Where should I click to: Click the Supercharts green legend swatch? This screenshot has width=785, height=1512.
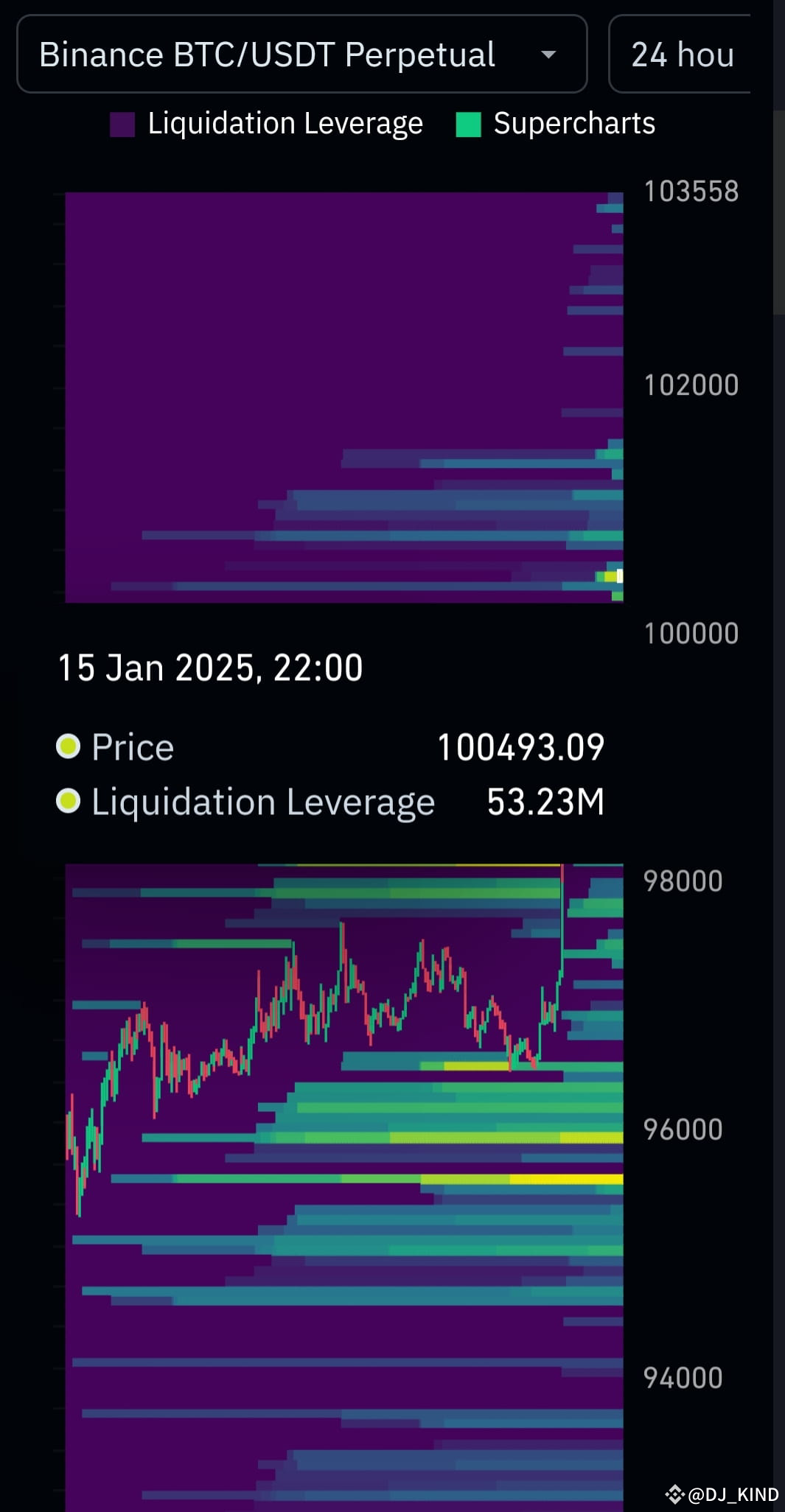point(470,123)
